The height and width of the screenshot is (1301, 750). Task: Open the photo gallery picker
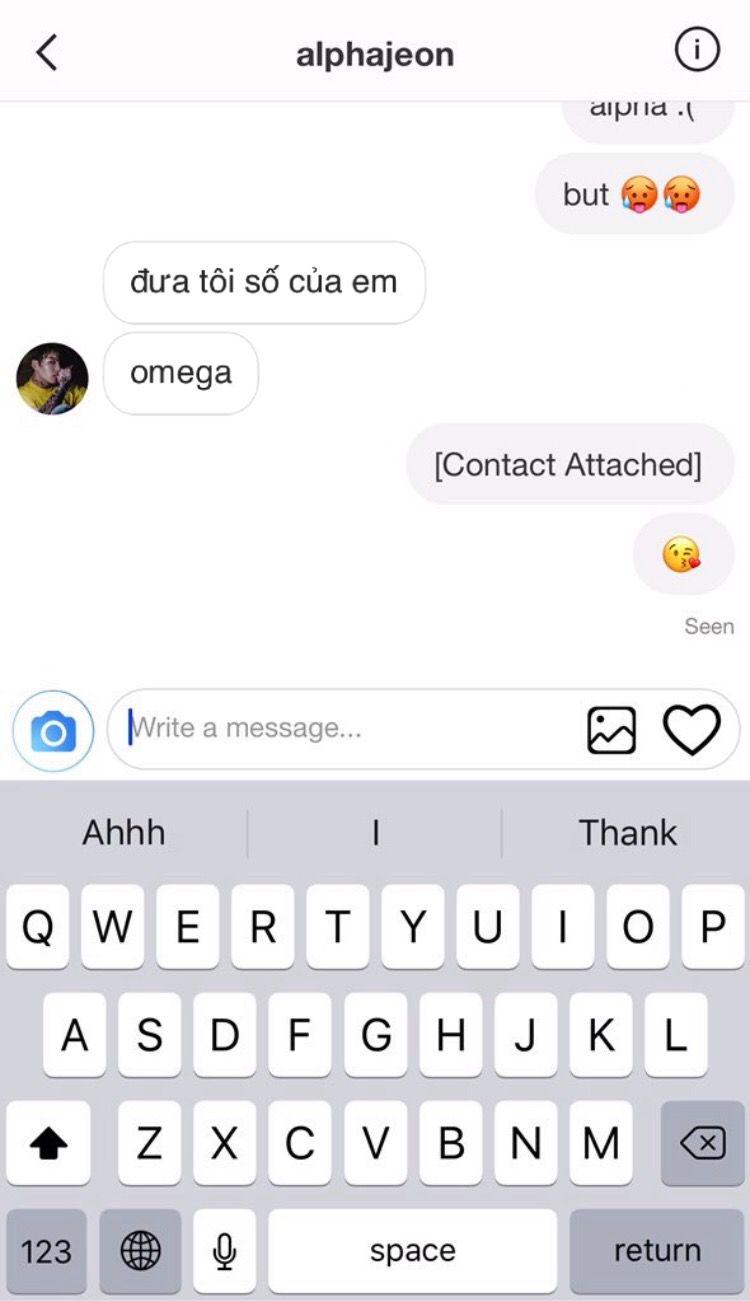[611, 730]
